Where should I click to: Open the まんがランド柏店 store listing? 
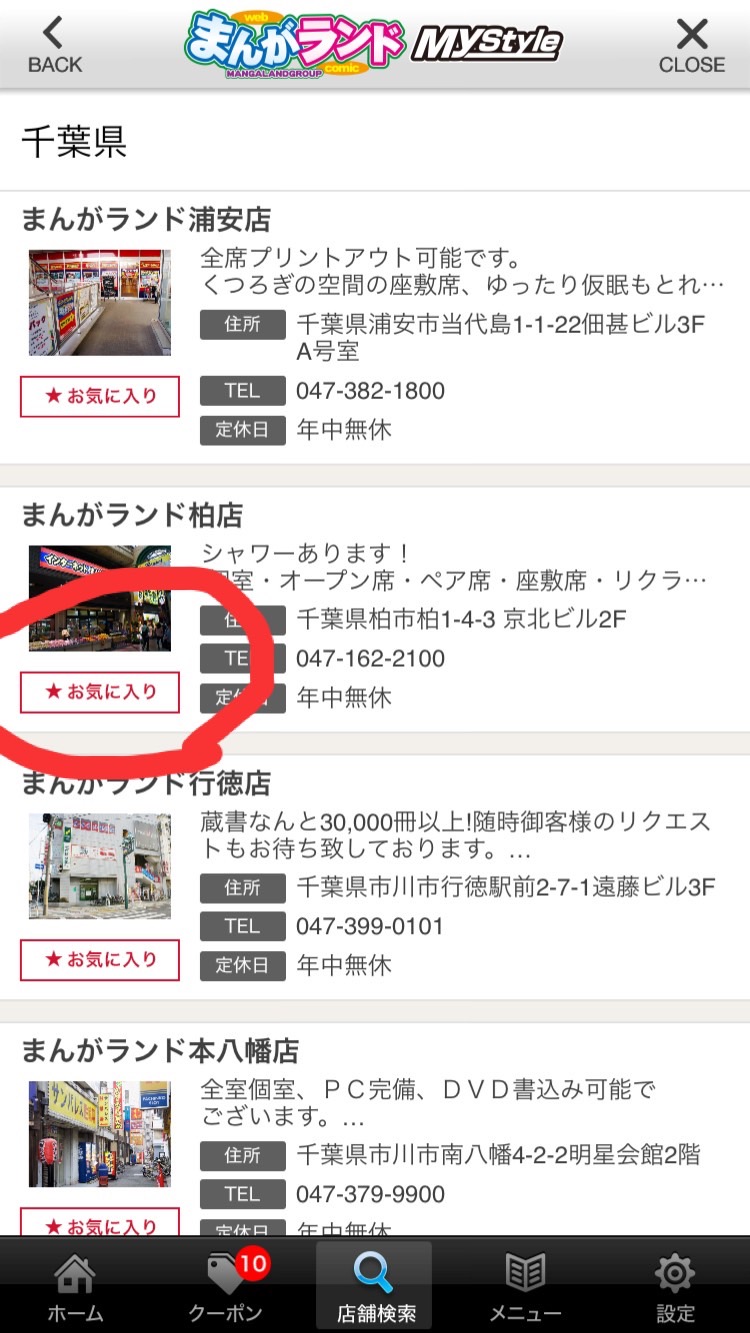click(132, 515)
